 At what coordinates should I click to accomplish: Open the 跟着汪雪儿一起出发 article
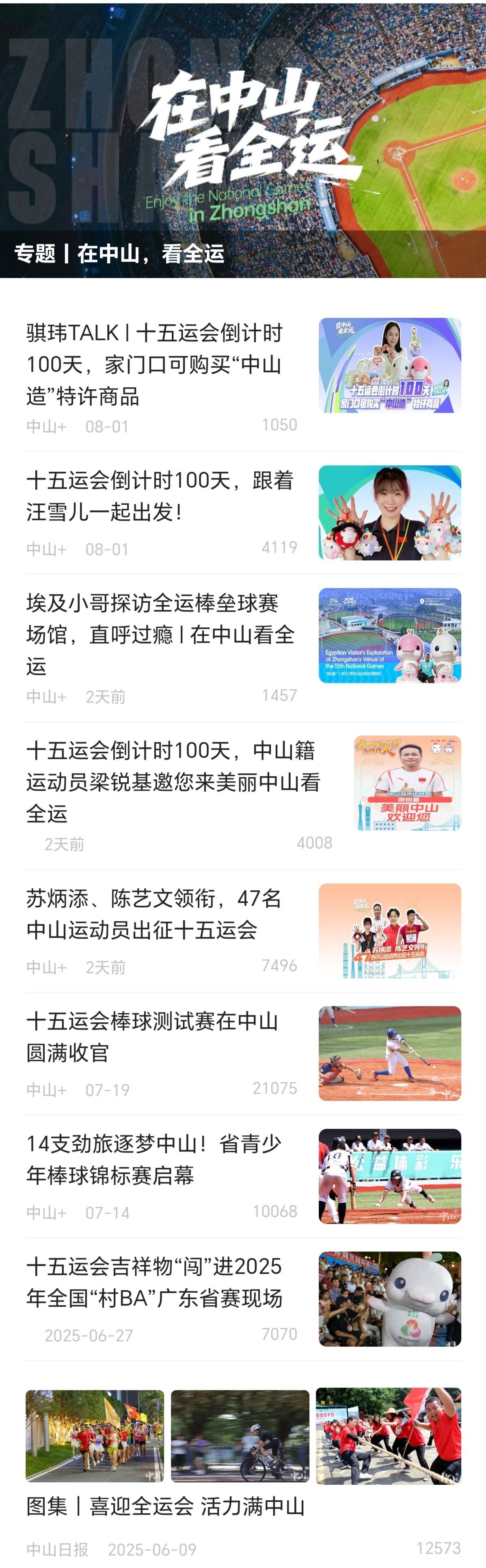(160, 495)
